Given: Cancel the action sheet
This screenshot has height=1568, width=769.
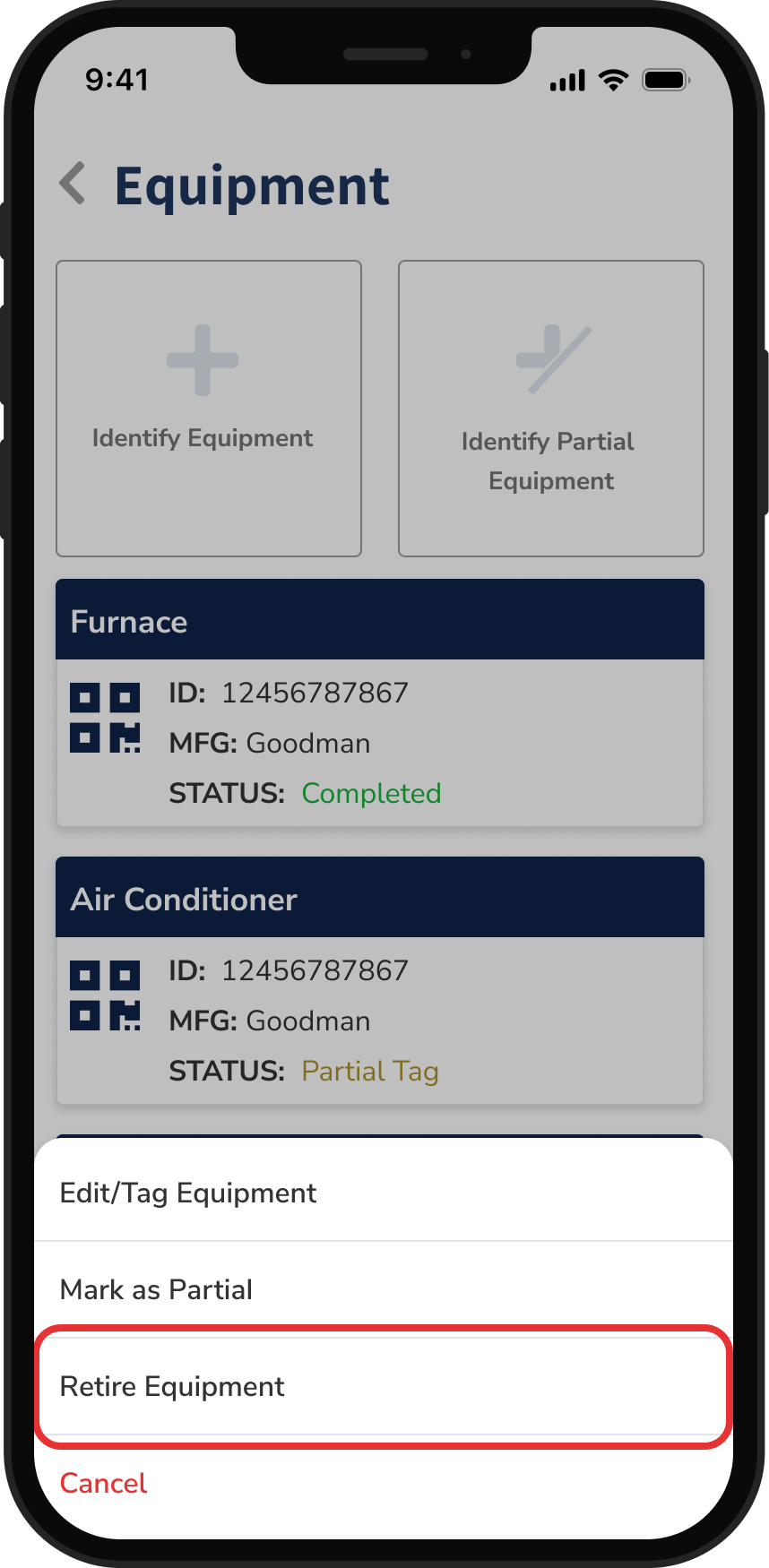Looking at the screenshot, I should click(x=103, y=1484).
